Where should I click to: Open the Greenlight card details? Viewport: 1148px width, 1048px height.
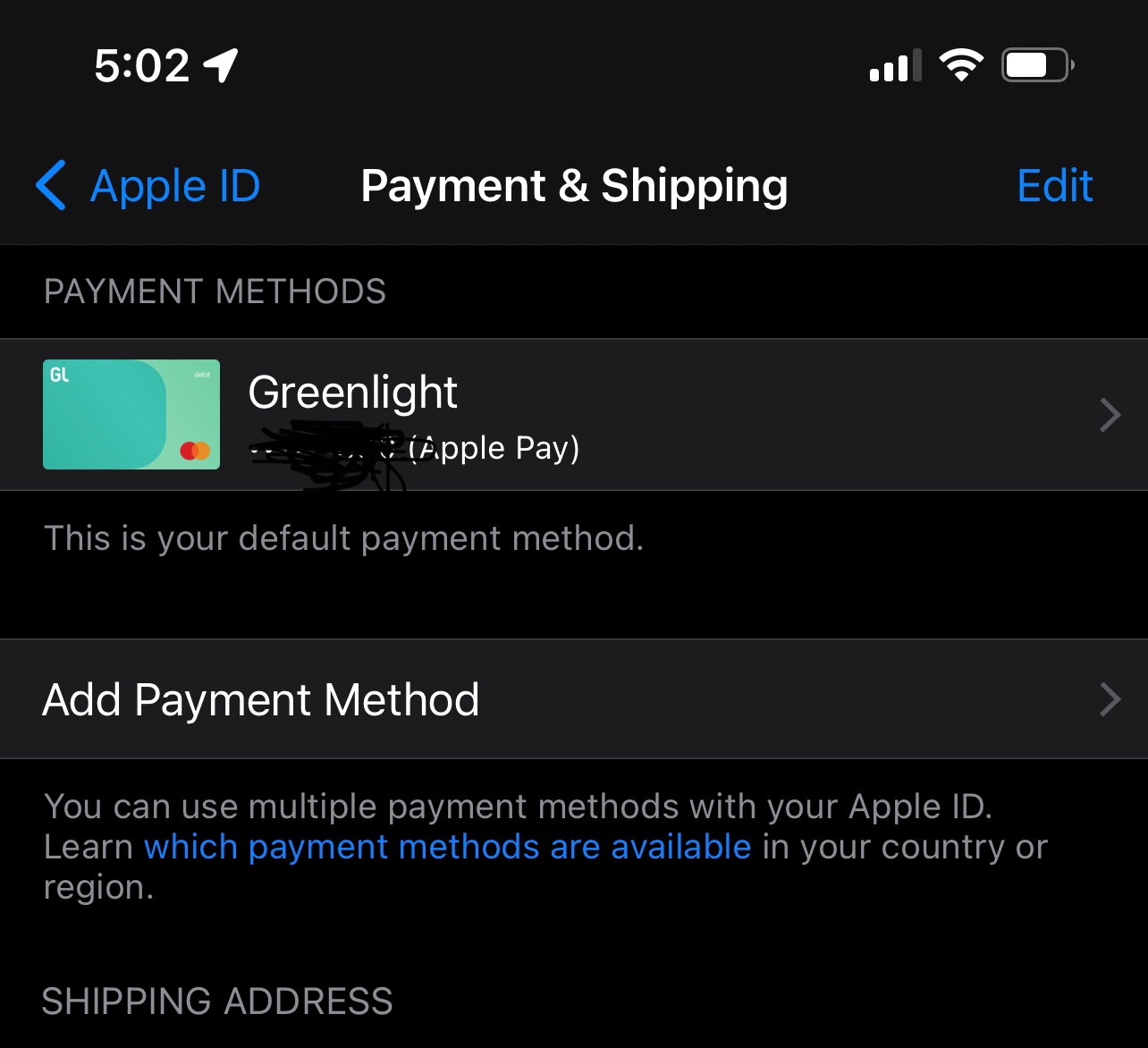pos(572,415)
